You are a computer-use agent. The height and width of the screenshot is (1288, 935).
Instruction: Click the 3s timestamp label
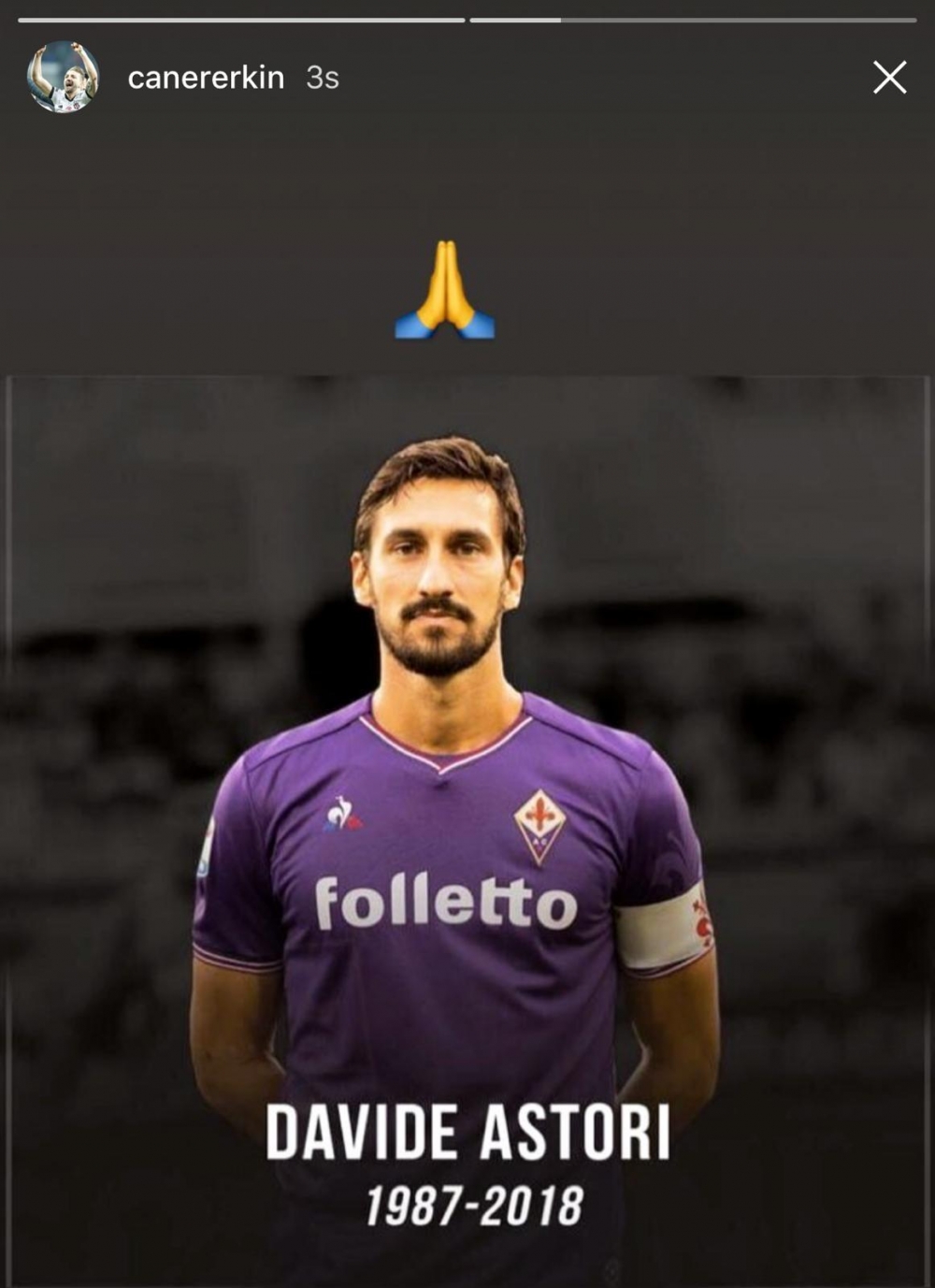[322, 80]
